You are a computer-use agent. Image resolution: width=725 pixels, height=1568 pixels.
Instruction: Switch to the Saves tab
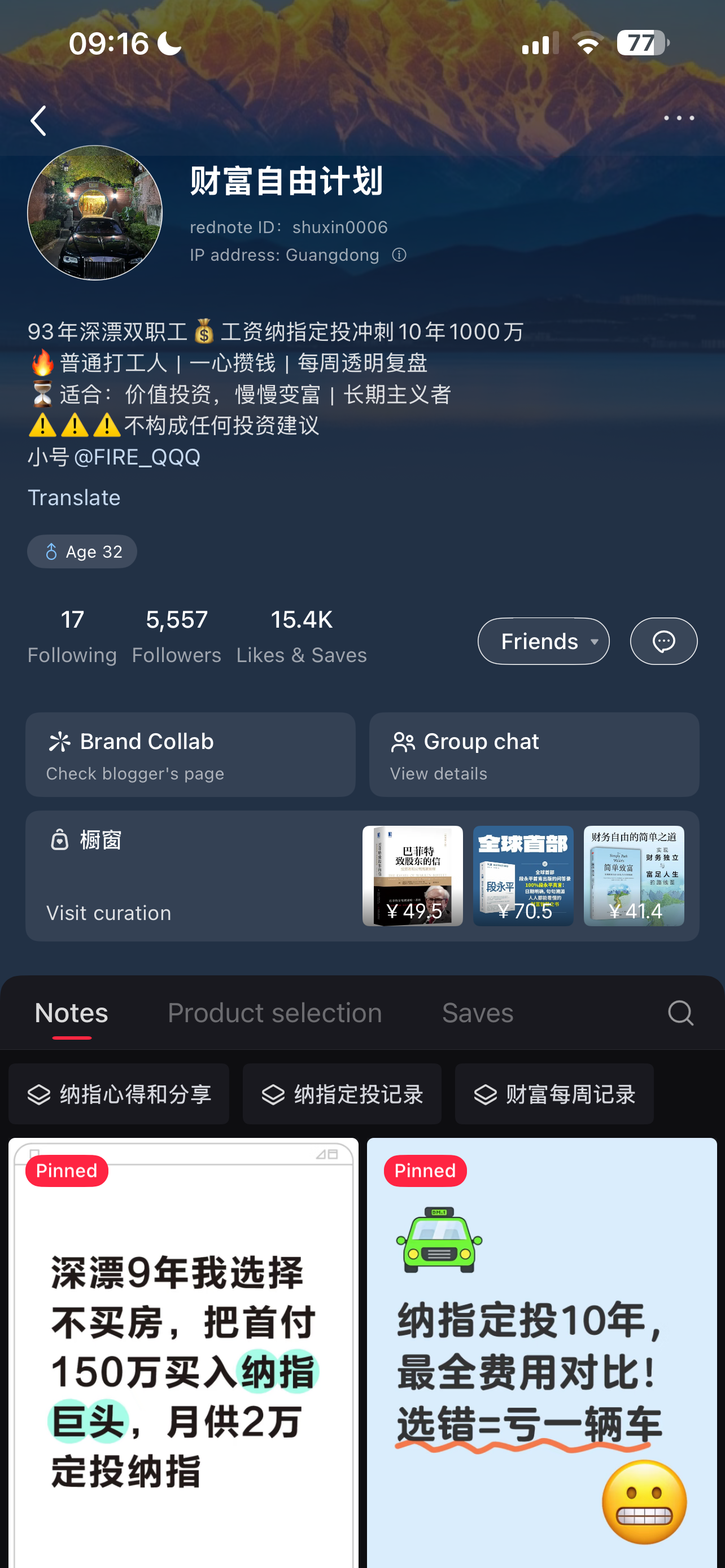pos(477,1013)
